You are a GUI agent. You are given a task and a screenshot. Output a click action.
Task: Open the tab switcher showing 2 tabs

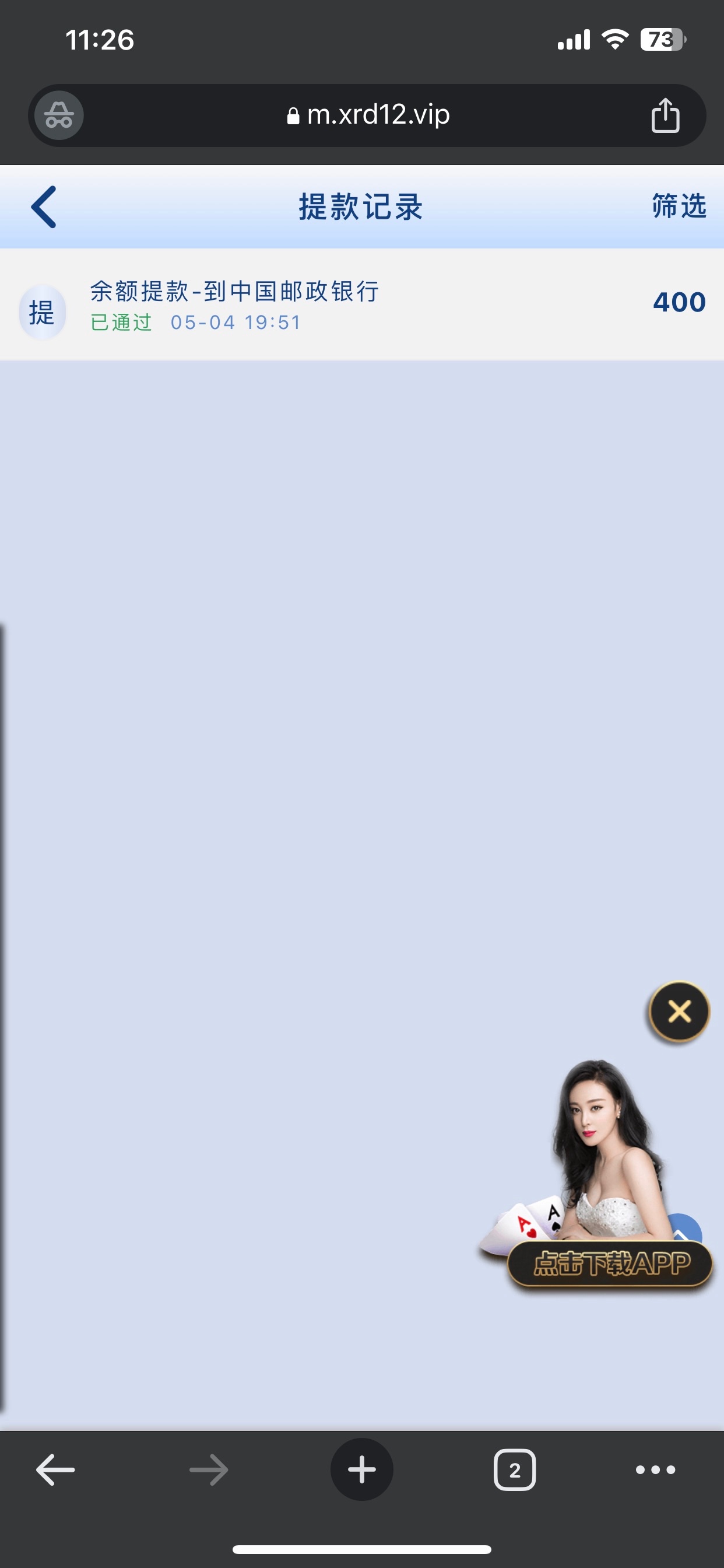(x=515, y=1470)
